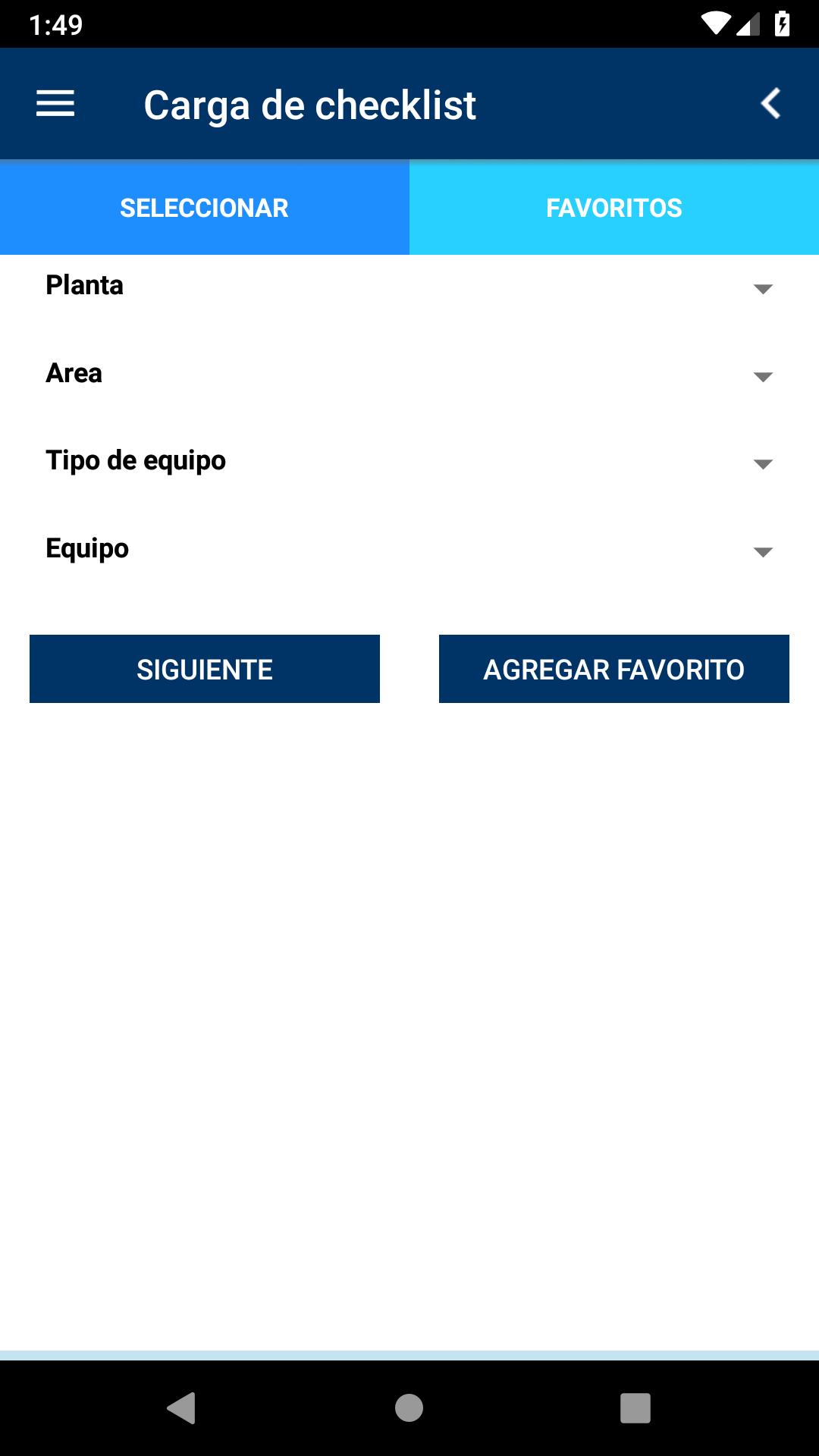The height and width of the screenshot is (1456, 819).
Task: Expand the Area dropdown
Action: pos(409,375)
